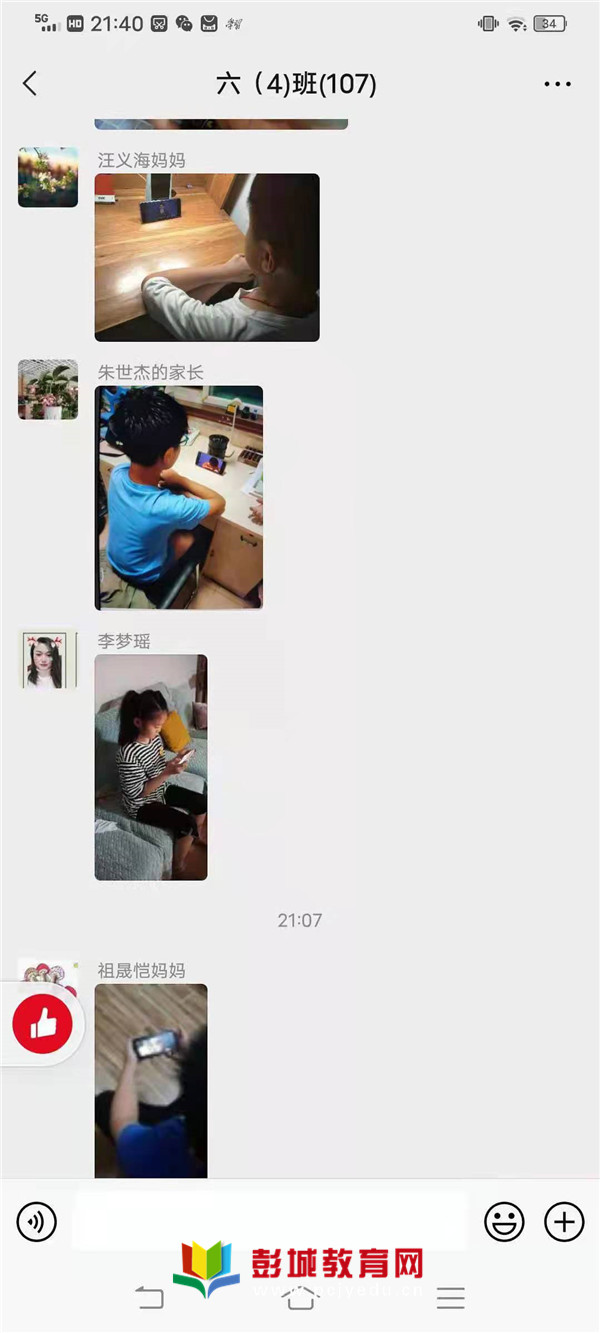600x1333 pixels.
Task: Open the emoji picker
Action: point(505,1221)
